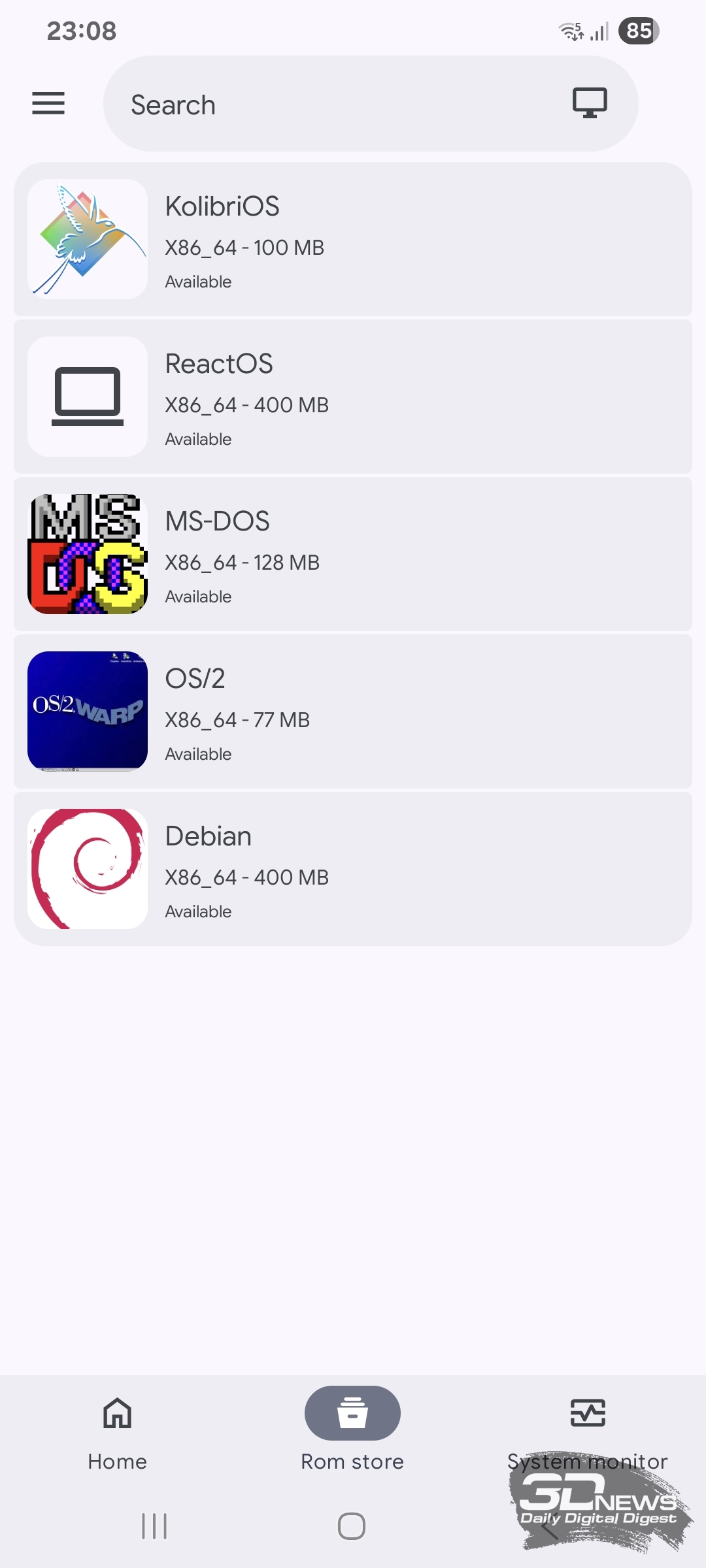Open the Debian entry

click(x=353, y=869)
